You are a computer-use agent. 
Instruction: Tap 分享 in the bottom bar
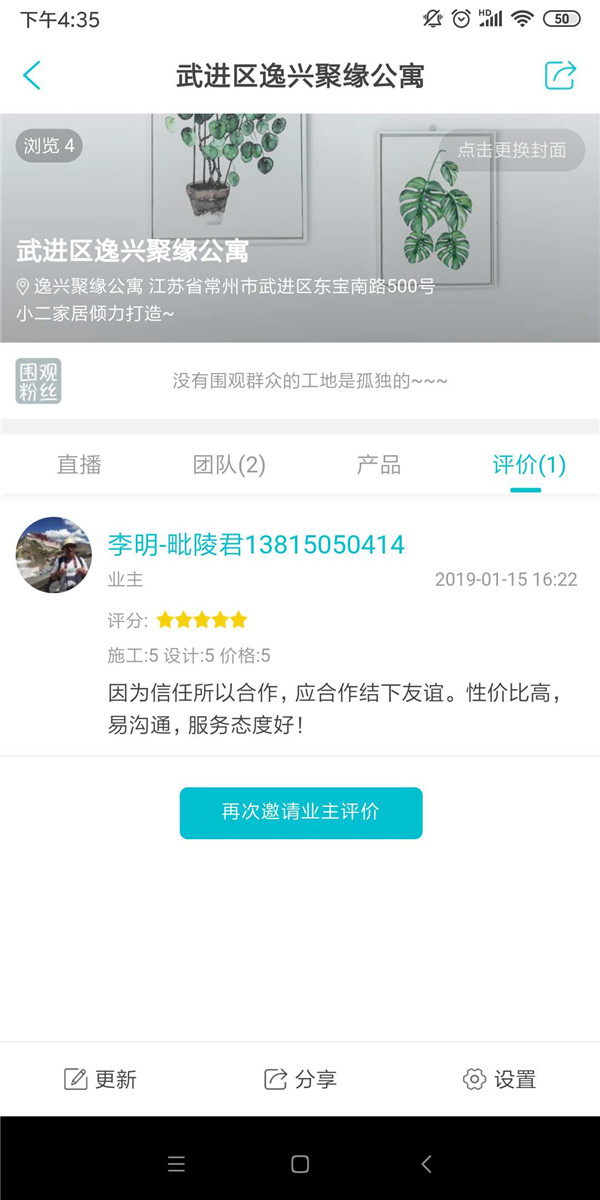[x=300, y=1079]
